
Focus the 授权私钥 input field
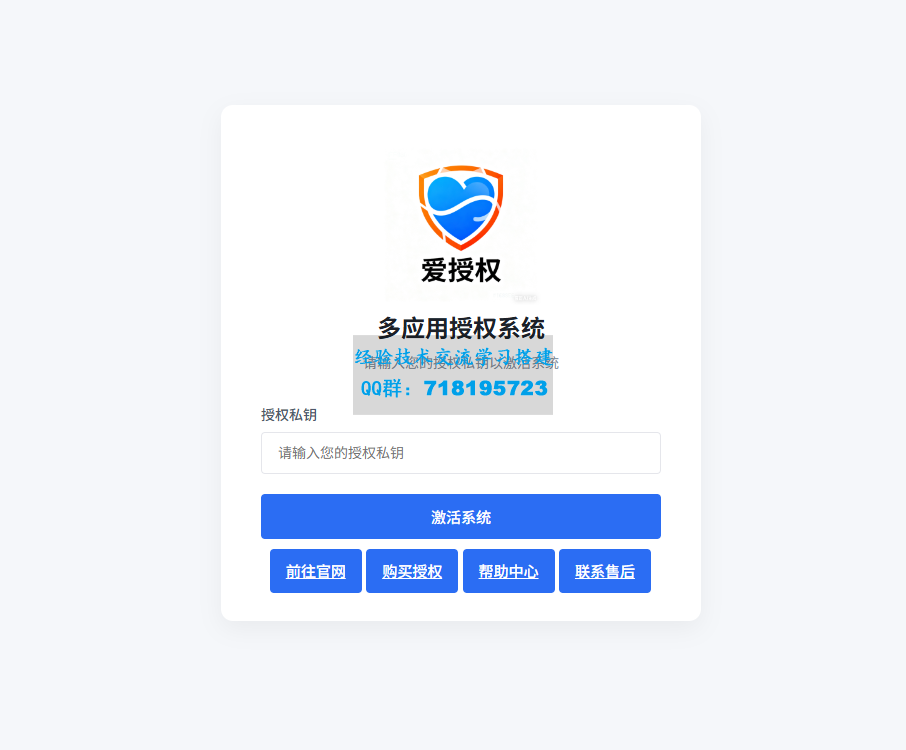[x=460, y=453]
